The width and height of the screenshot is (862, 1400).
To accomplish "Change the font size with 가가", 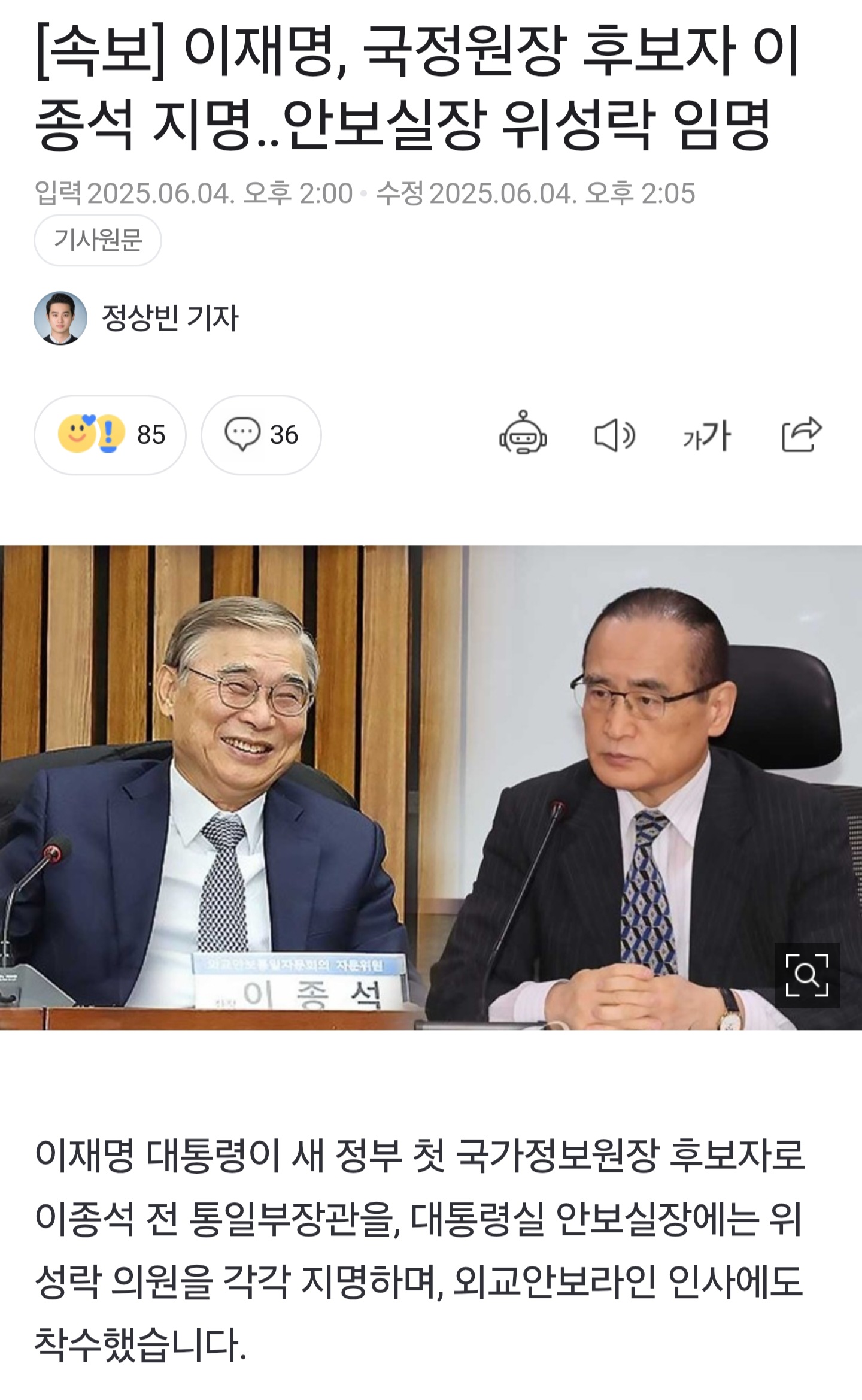I will tap(706, 435).
